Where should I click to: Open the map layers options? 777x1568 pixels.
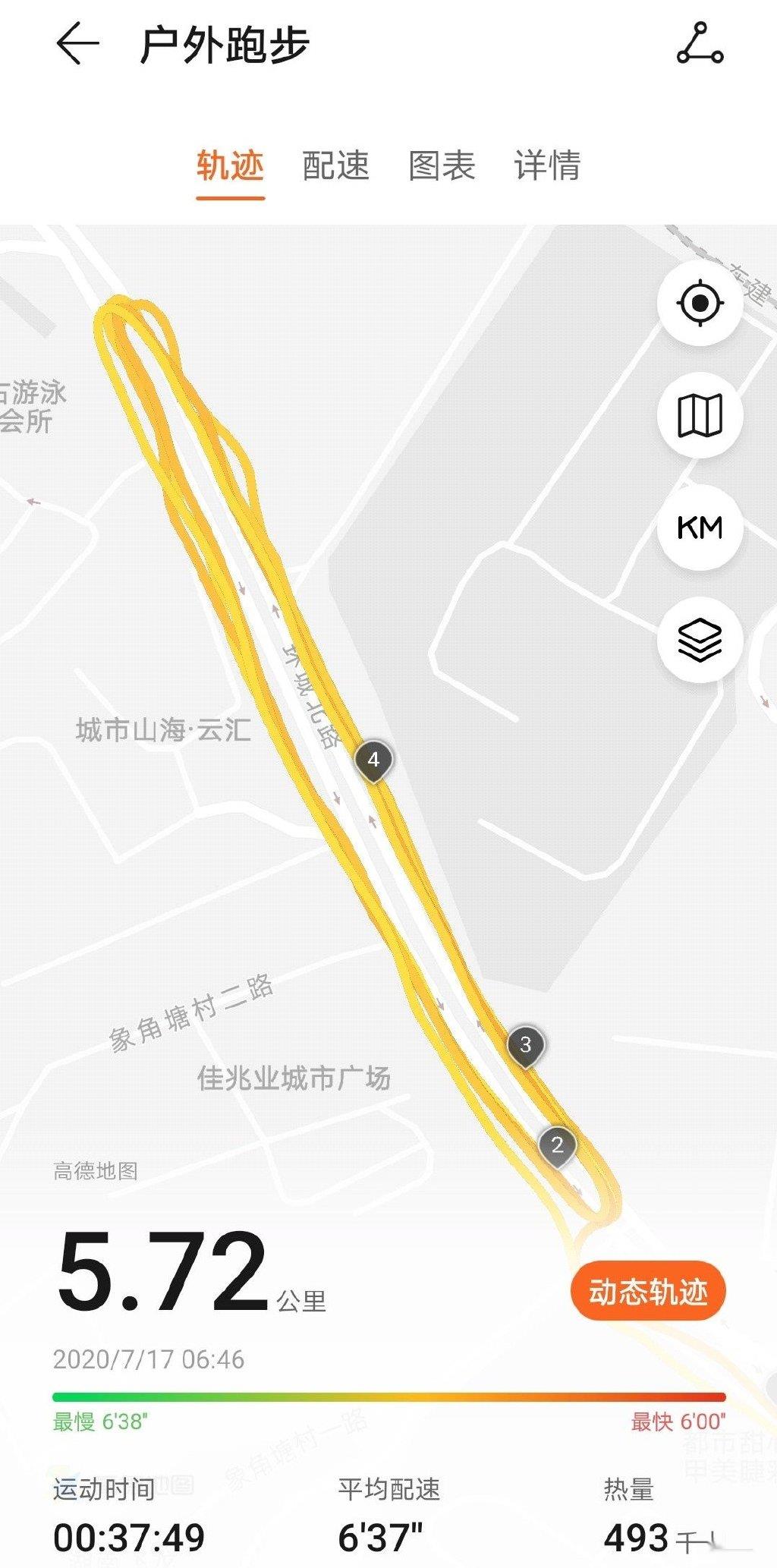(x=699, y=640)
